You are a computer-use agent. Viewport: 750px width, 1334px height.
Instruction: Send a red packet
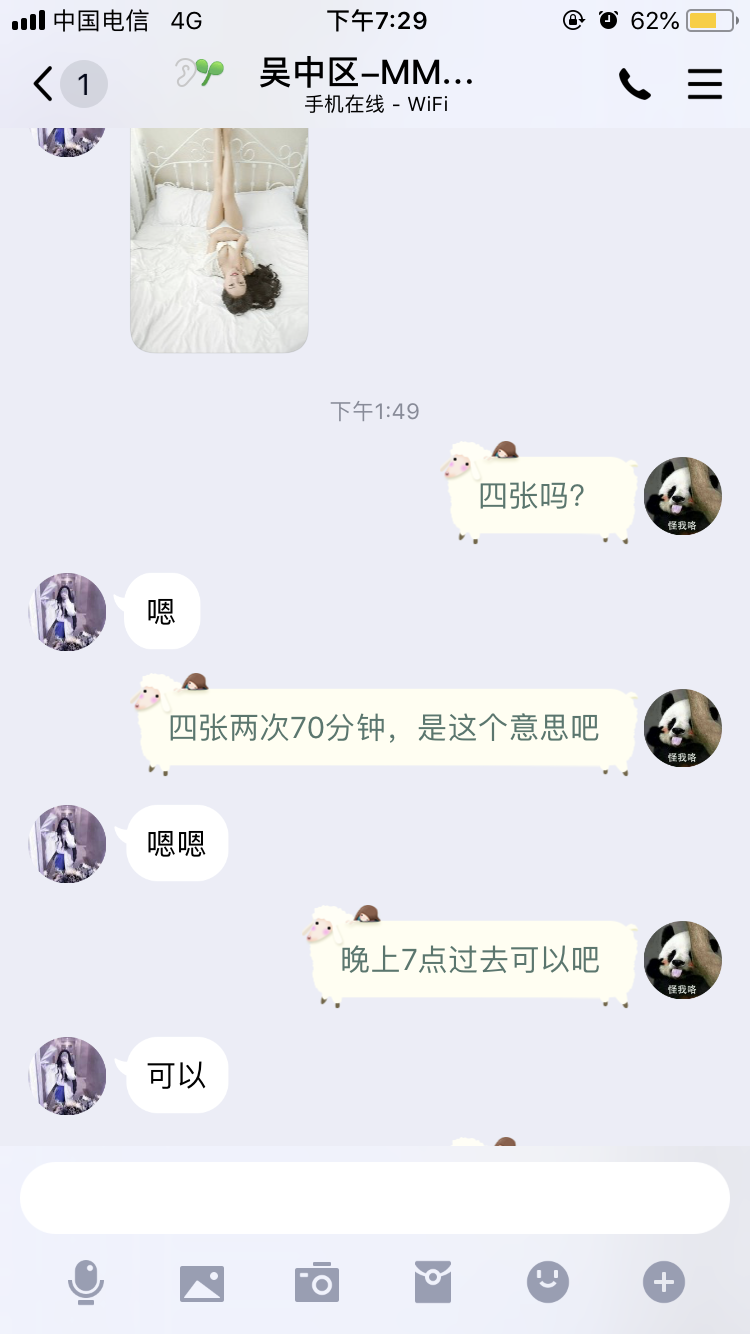point(433,1282)
